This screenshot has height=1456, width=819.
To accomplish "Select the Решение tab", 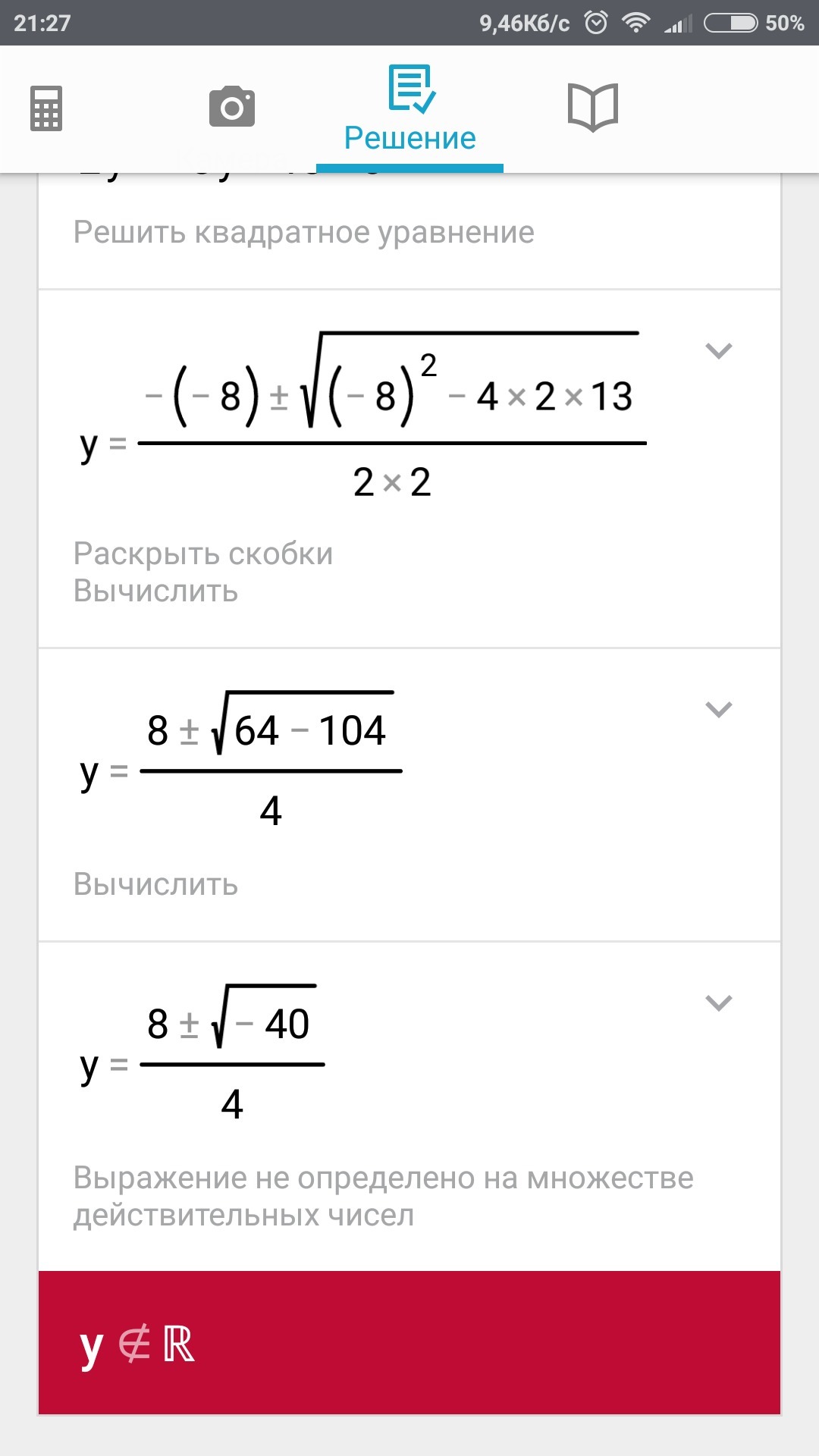I will pyautogui.click(x=410, y=109).
